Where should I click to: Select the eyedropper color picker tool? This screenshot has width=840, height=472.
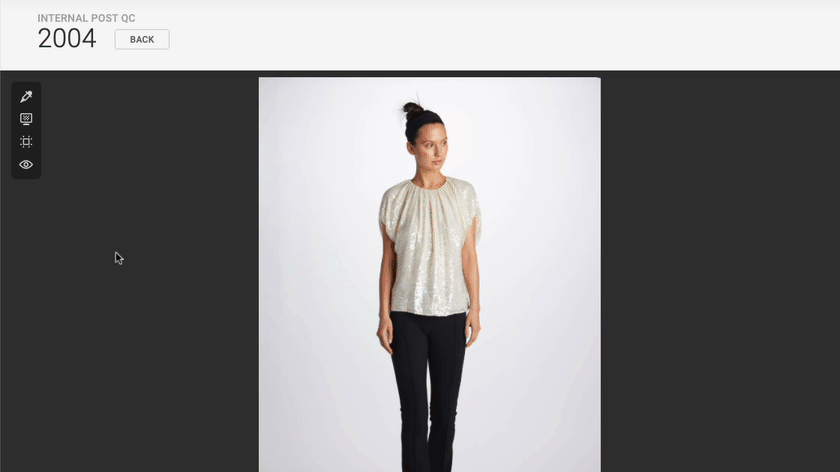point(26,96)
